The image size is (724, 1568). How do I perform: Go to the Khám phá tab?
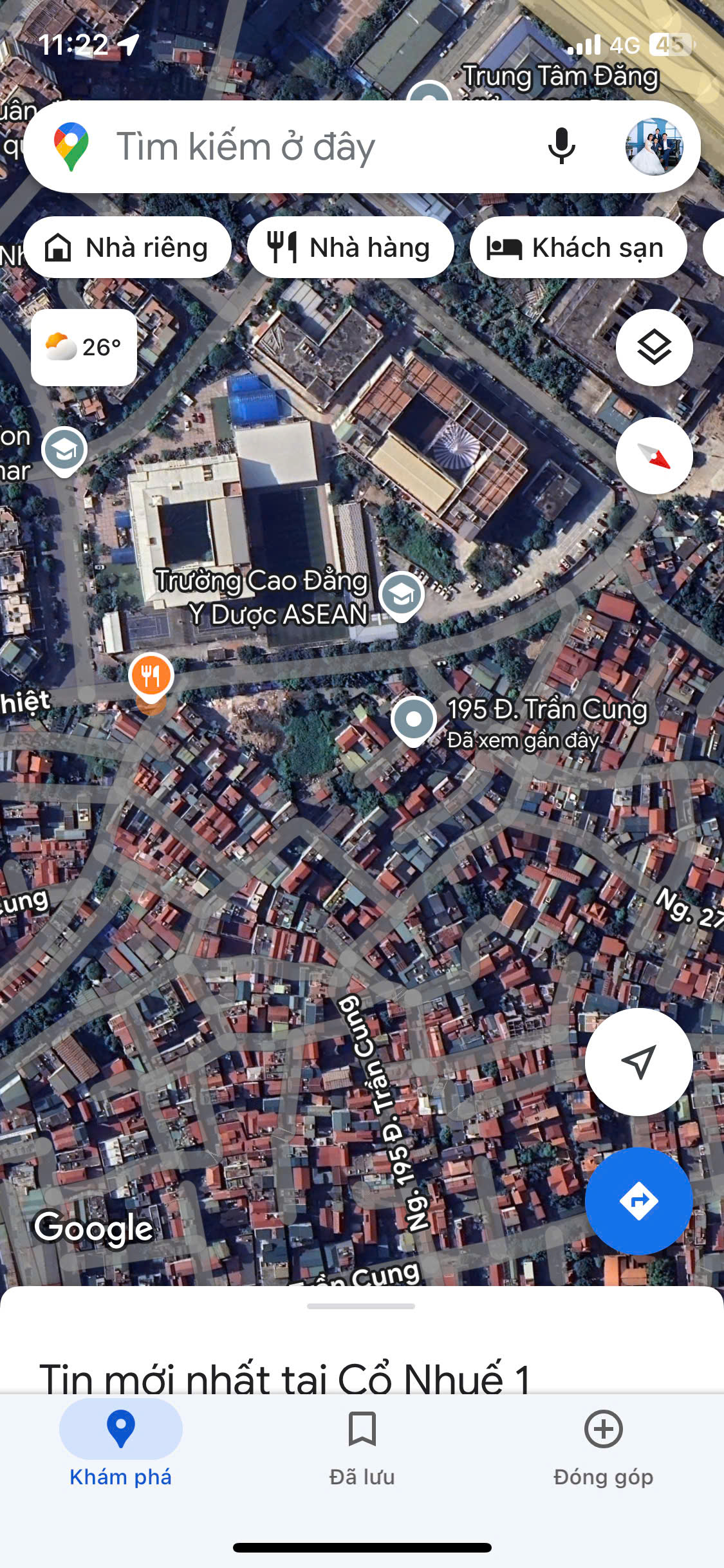pos(120,1448)
